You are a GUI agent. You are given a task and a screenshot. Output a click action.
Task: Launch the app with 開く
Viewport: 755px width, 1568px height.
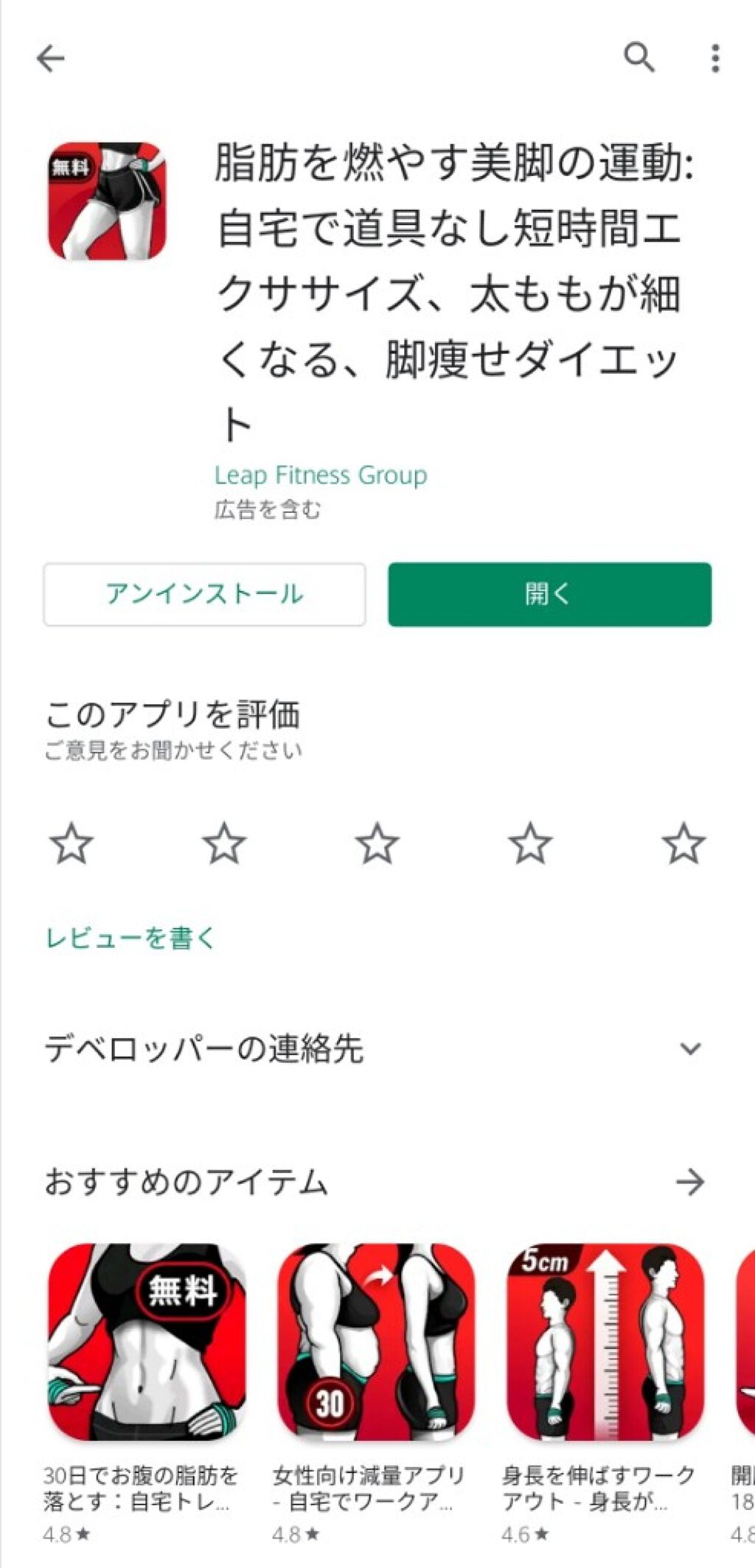549,594
